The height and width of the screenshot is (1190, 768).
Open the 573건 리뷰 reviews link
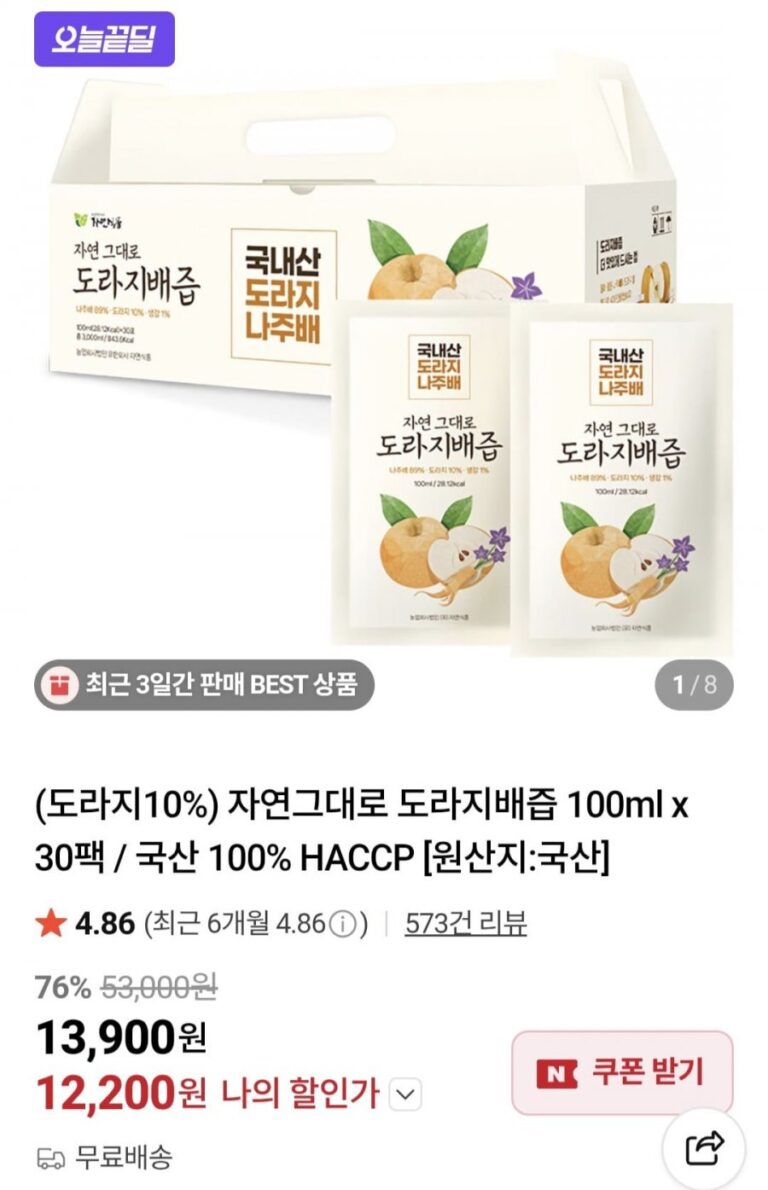(x=465, y=923)
